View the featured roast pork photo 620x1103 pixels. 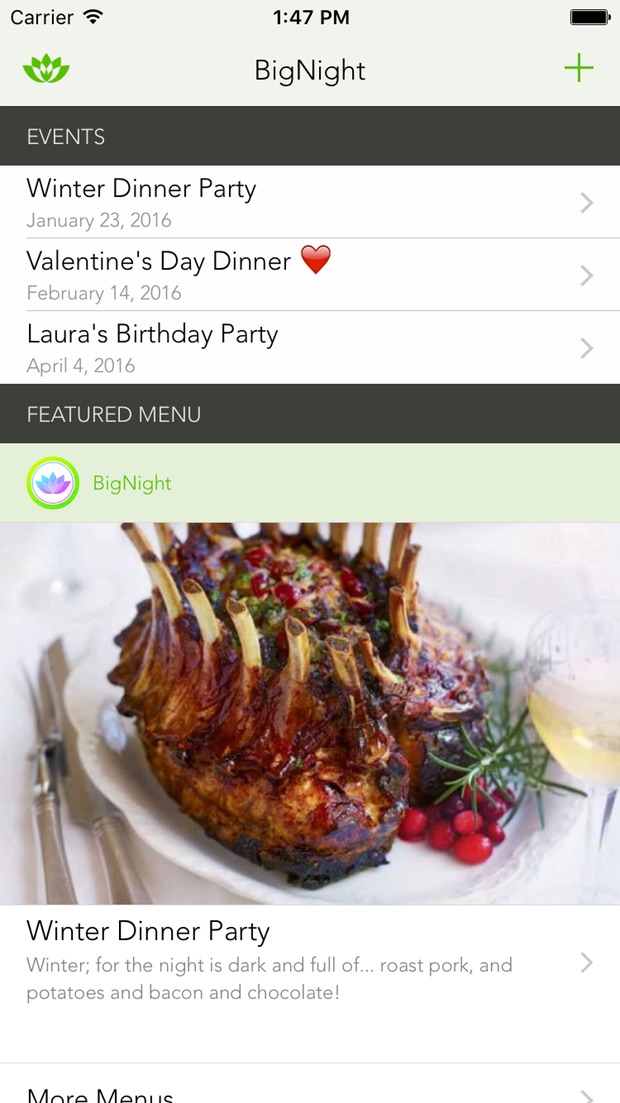(x=310, y=713)
